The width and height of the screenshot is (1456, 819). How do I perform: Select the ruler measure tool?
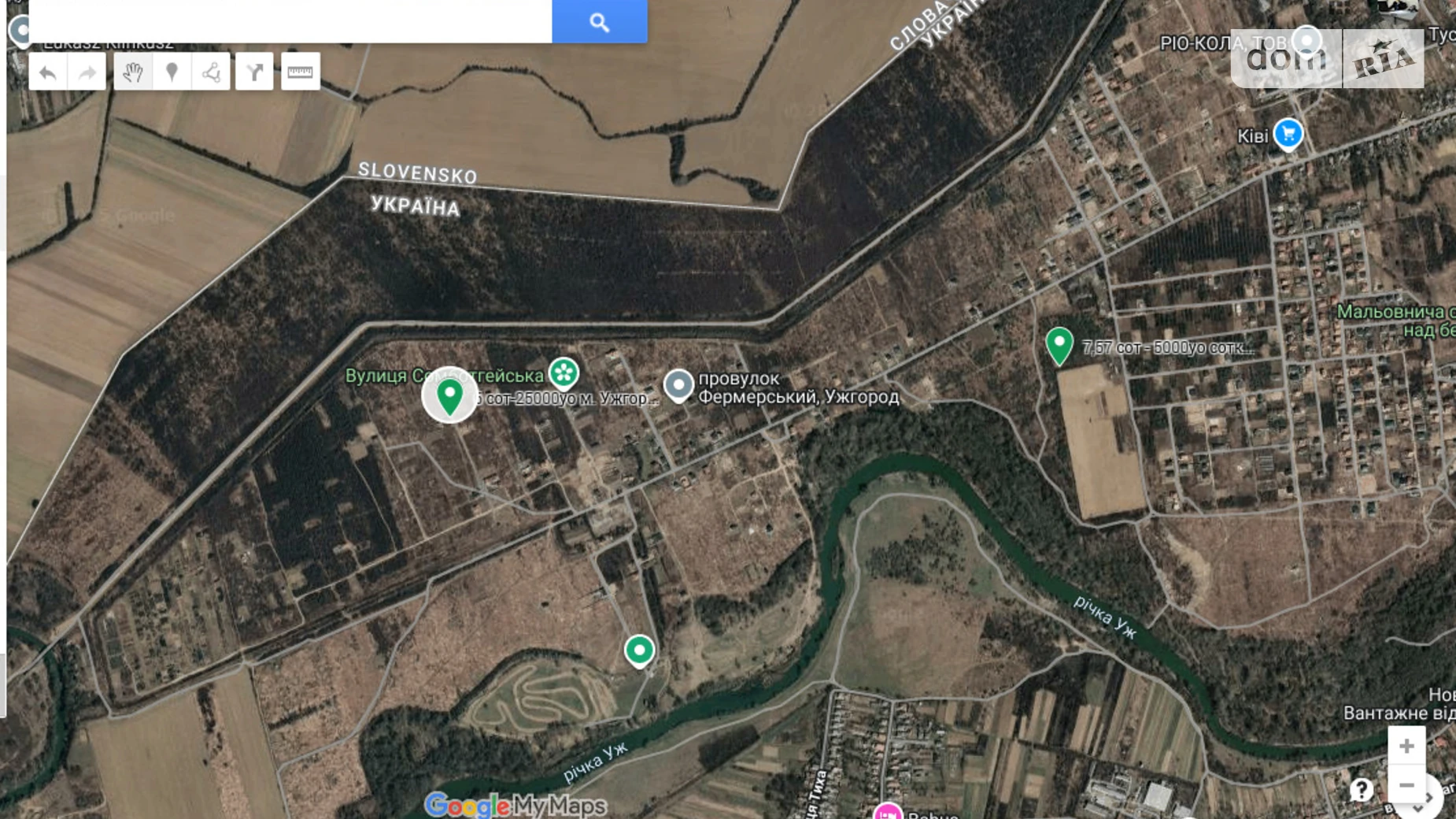pyautogui.click(x=300, y=72)
